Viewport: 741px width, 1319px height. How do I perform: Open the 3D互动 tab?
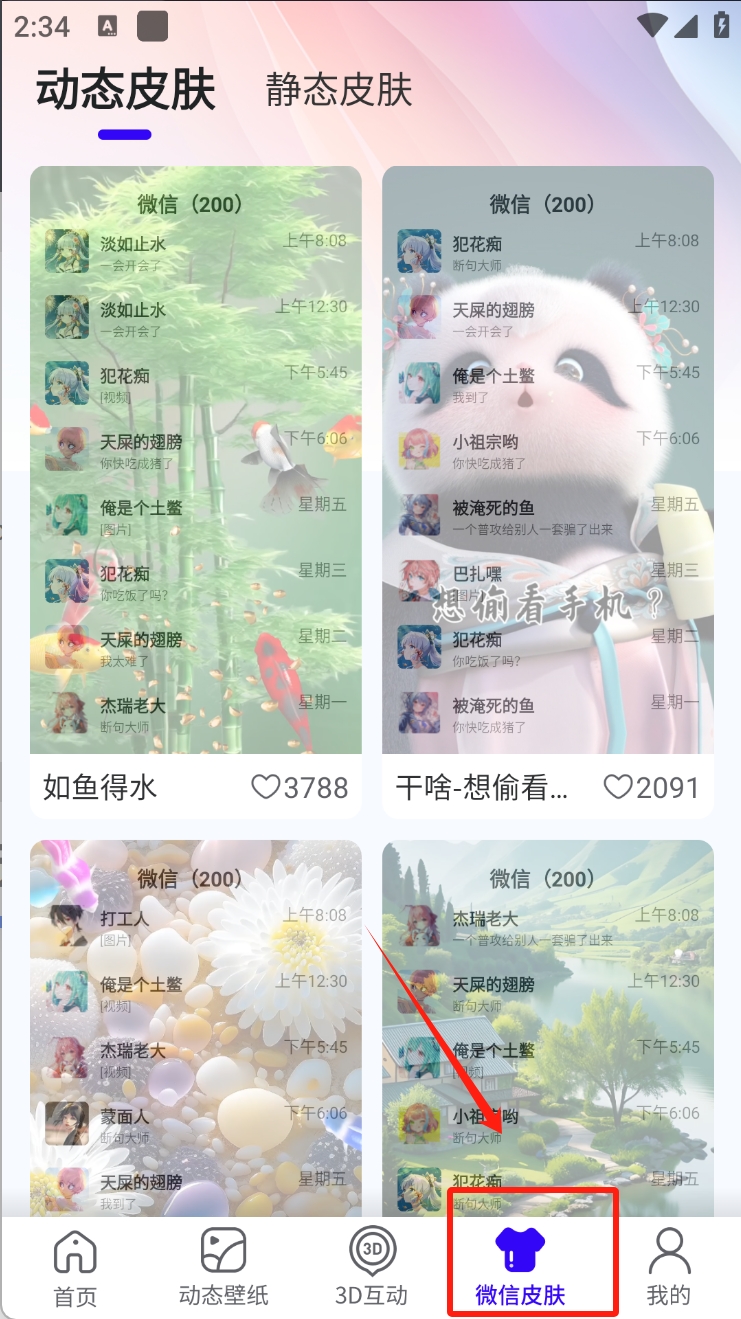click(x=372, y=1268)
